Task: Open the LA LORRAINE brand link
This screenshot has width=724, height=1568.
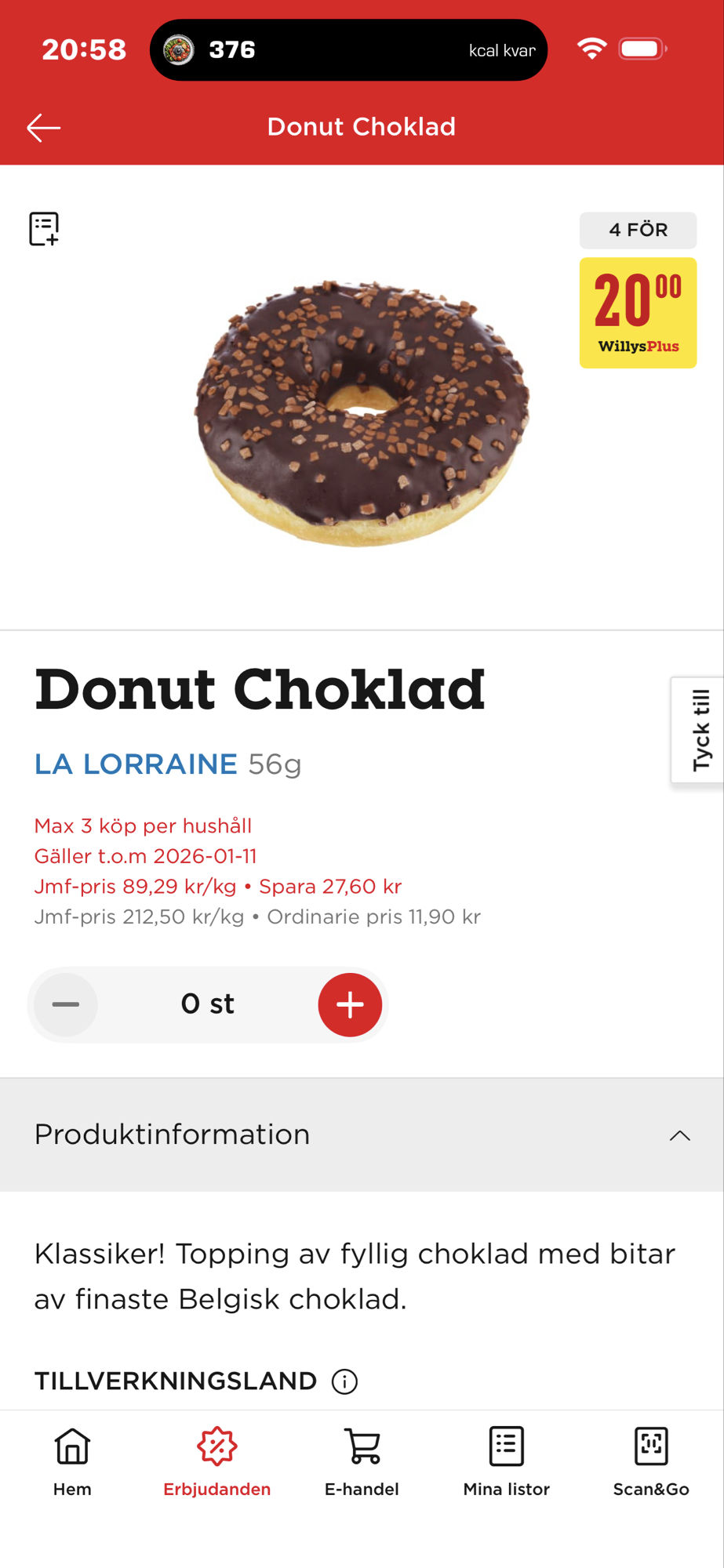Action: pyautogui.click(x=135, y=764)
